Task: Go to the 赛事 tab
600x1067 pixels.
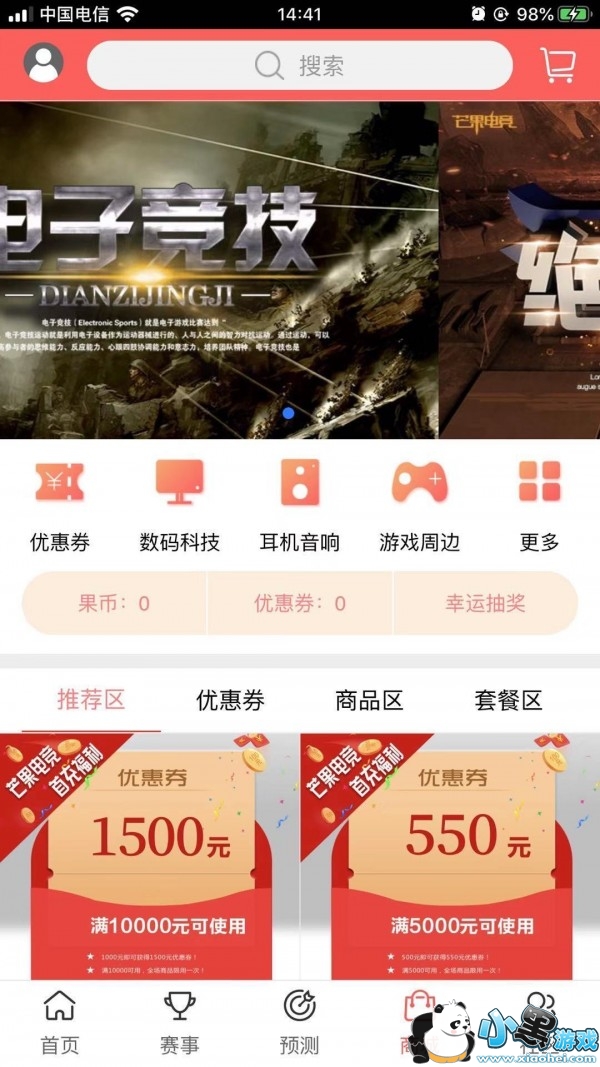Action: (180, 1021)
